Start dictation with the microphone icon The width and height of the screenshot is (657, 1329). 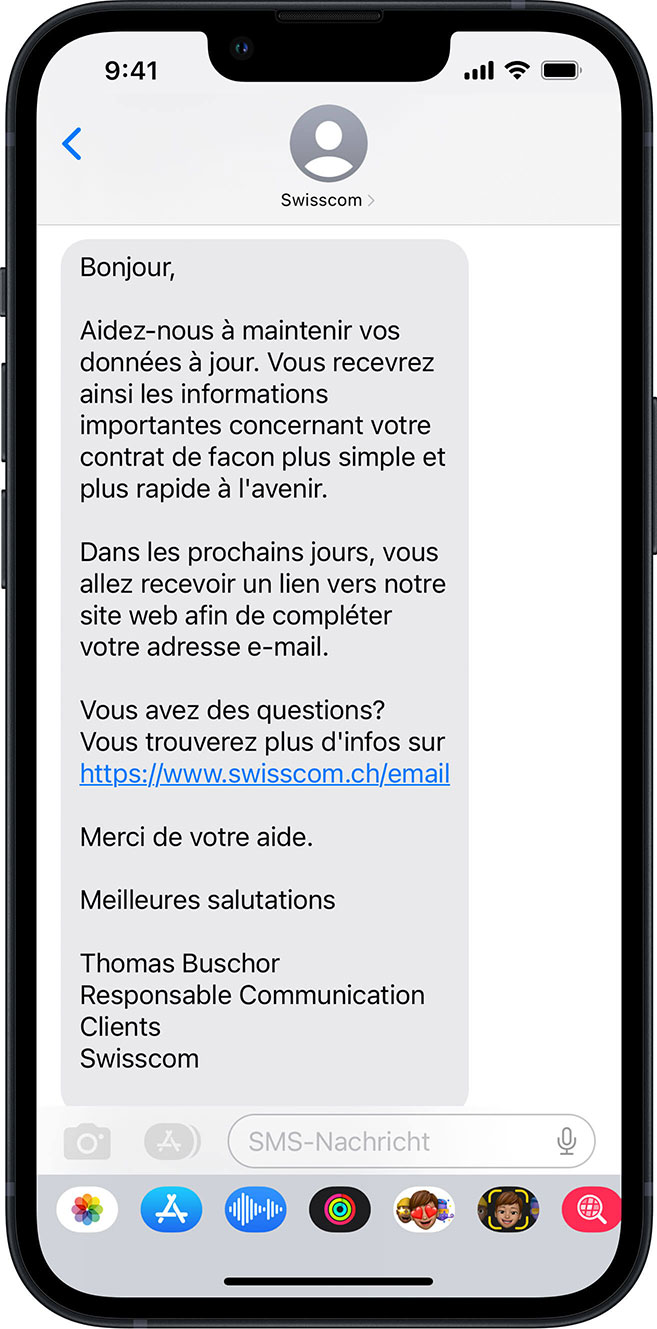(x=567, y=1141)
